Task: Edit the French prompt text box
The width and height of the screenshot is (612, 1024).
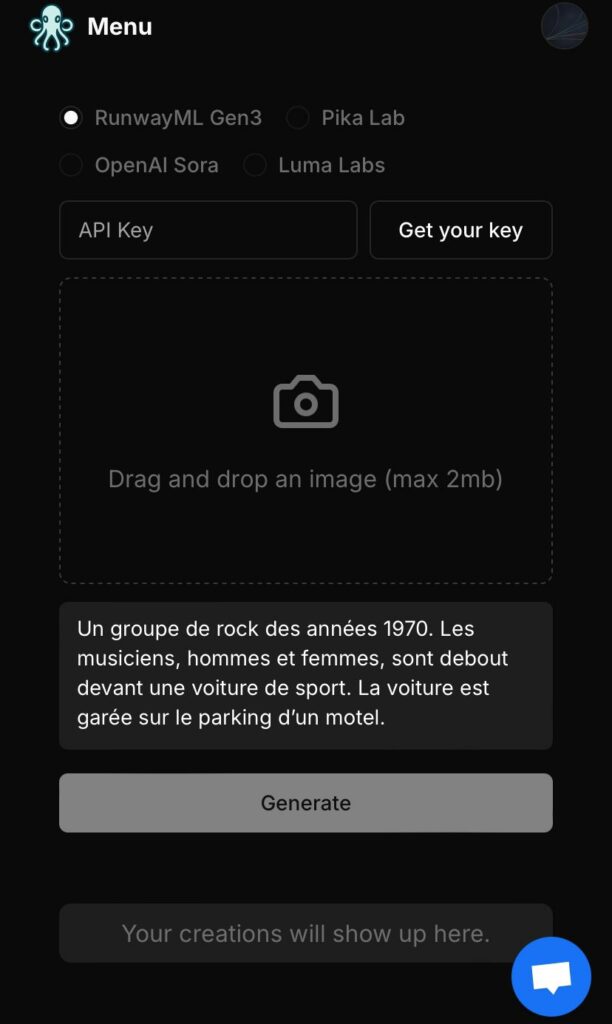Action: 306,674
